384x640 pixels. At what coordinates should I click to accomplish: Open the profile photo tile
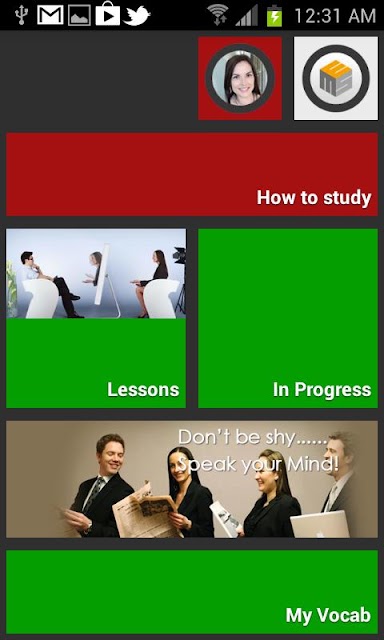click(x=240, y=78)
